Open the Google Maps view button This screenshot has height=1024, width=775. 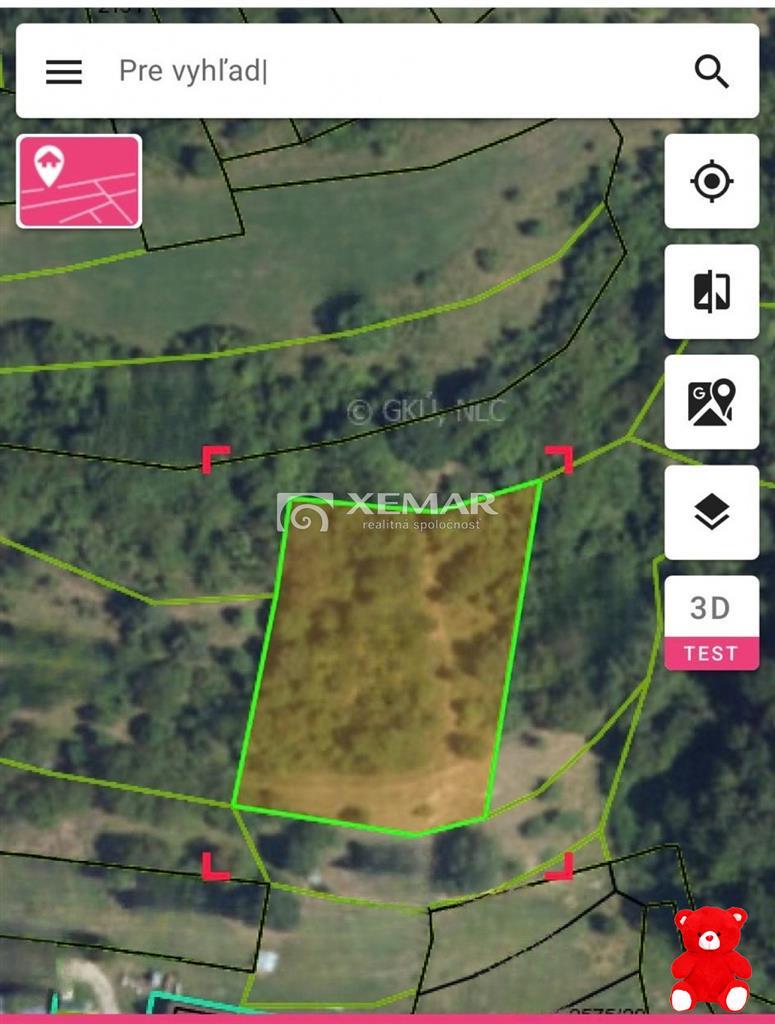[x=711, y=402]
